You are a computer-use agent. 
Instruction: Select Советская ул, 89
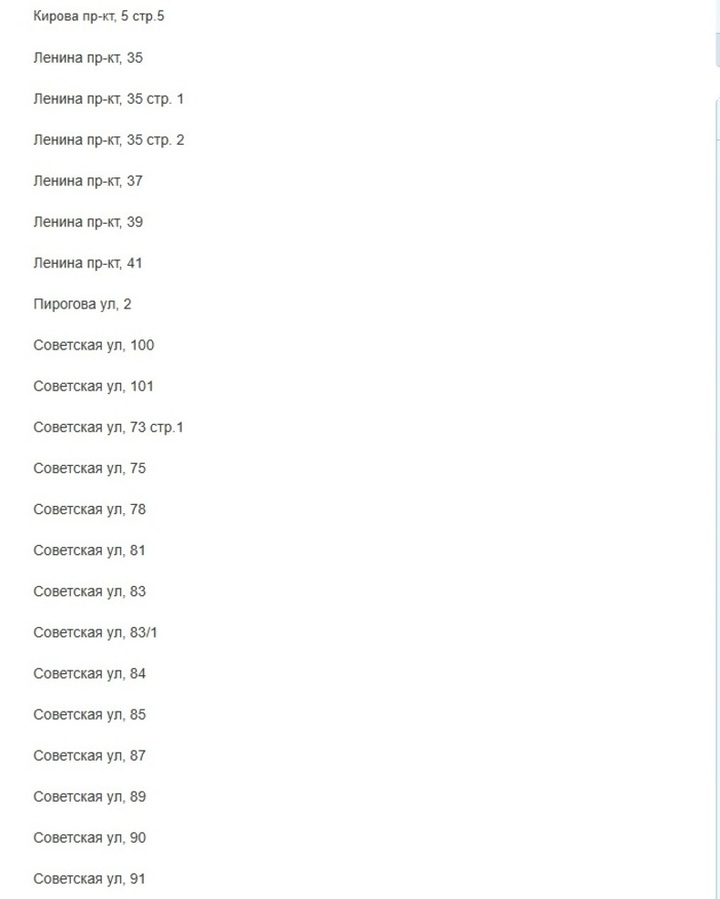coord(89,796)
